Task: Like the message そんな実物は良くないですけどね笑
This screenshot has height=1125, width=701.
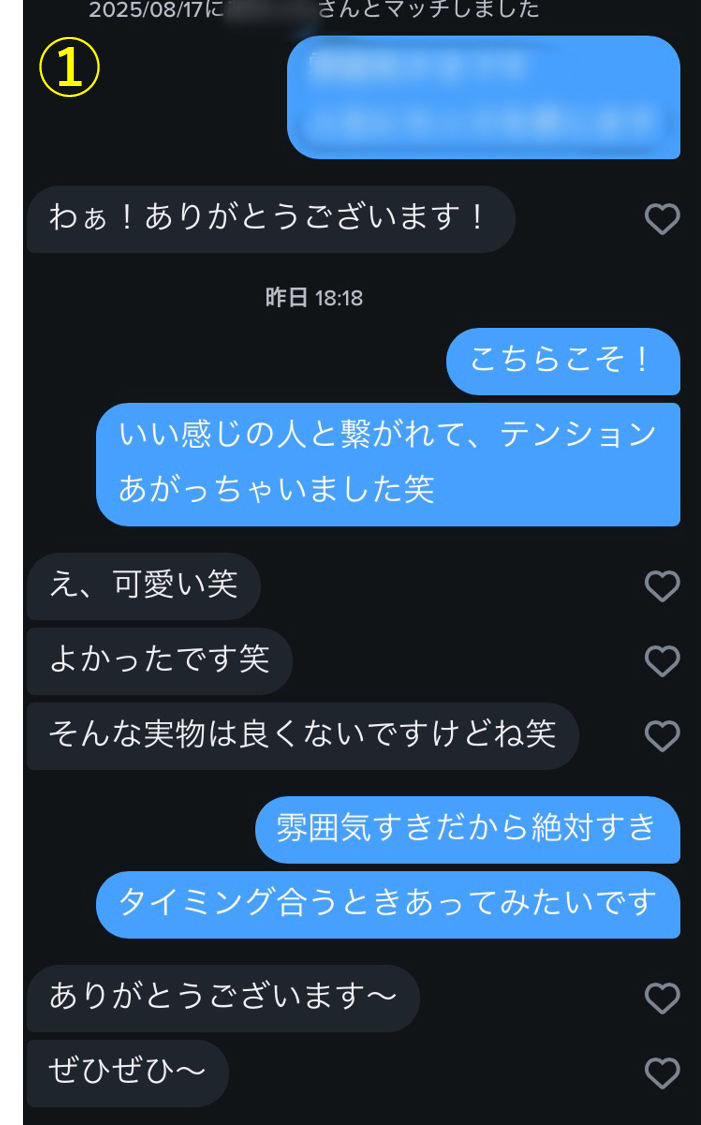Action: pyautogui.click(x=662, y=736)
